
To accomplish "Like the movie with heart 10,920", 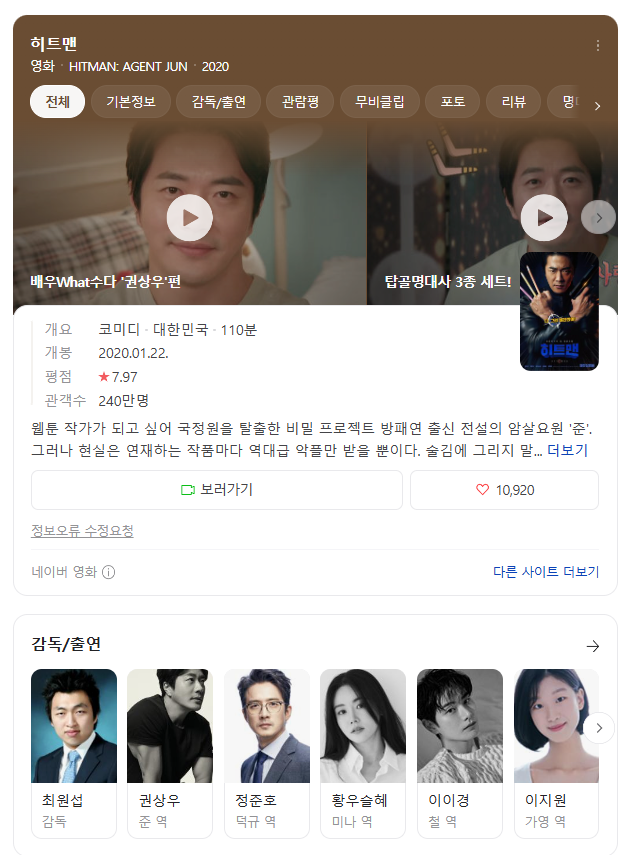I will (504, 490).
